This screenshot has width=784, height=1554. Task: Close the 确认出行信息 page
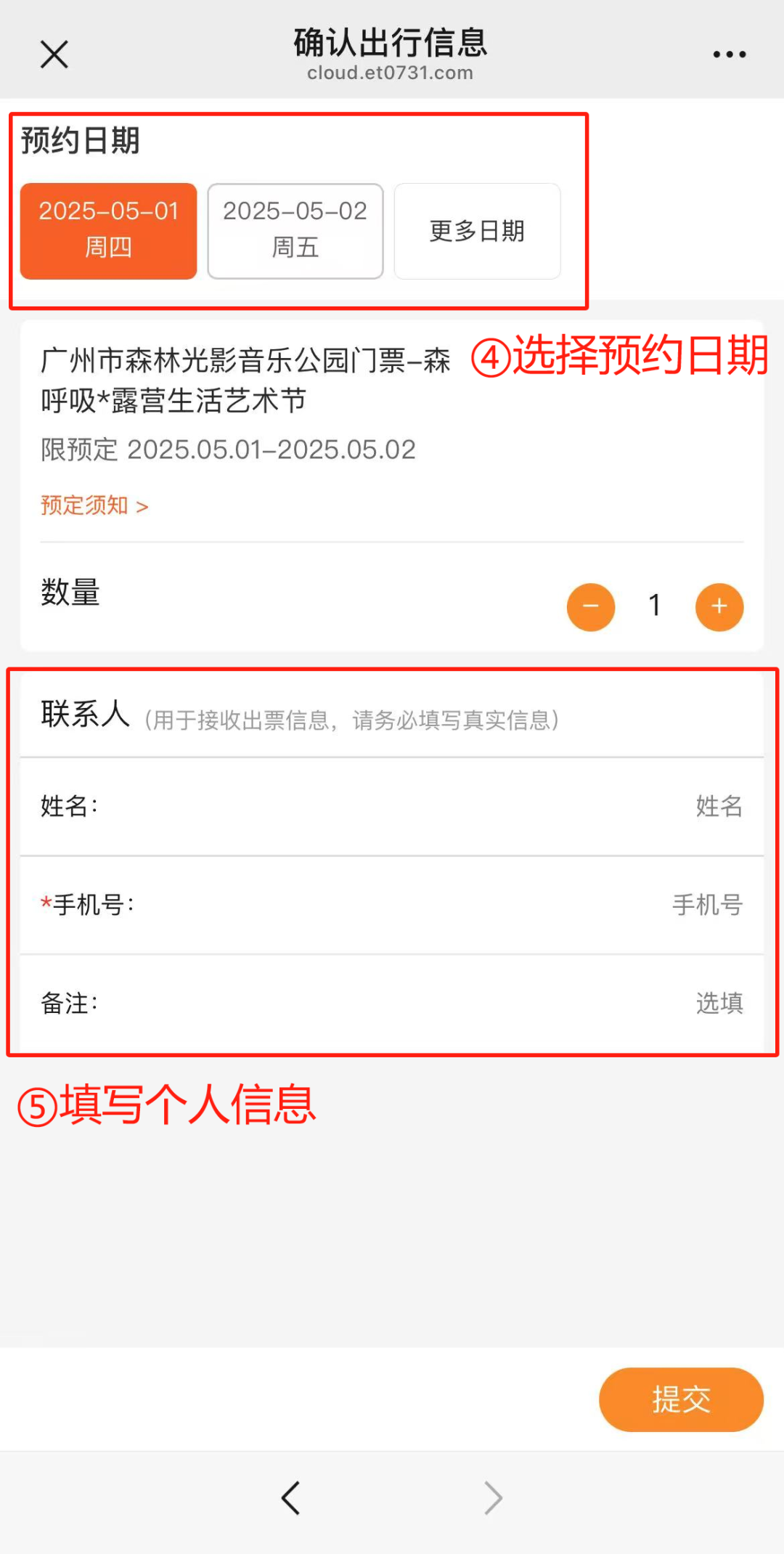[54, 54]
